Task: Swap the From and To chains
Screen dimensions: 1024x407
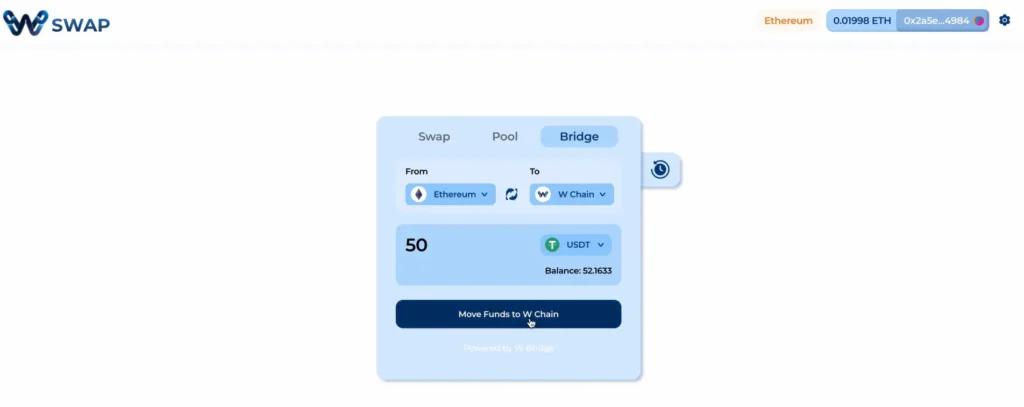Action: (x=512, y=194)
